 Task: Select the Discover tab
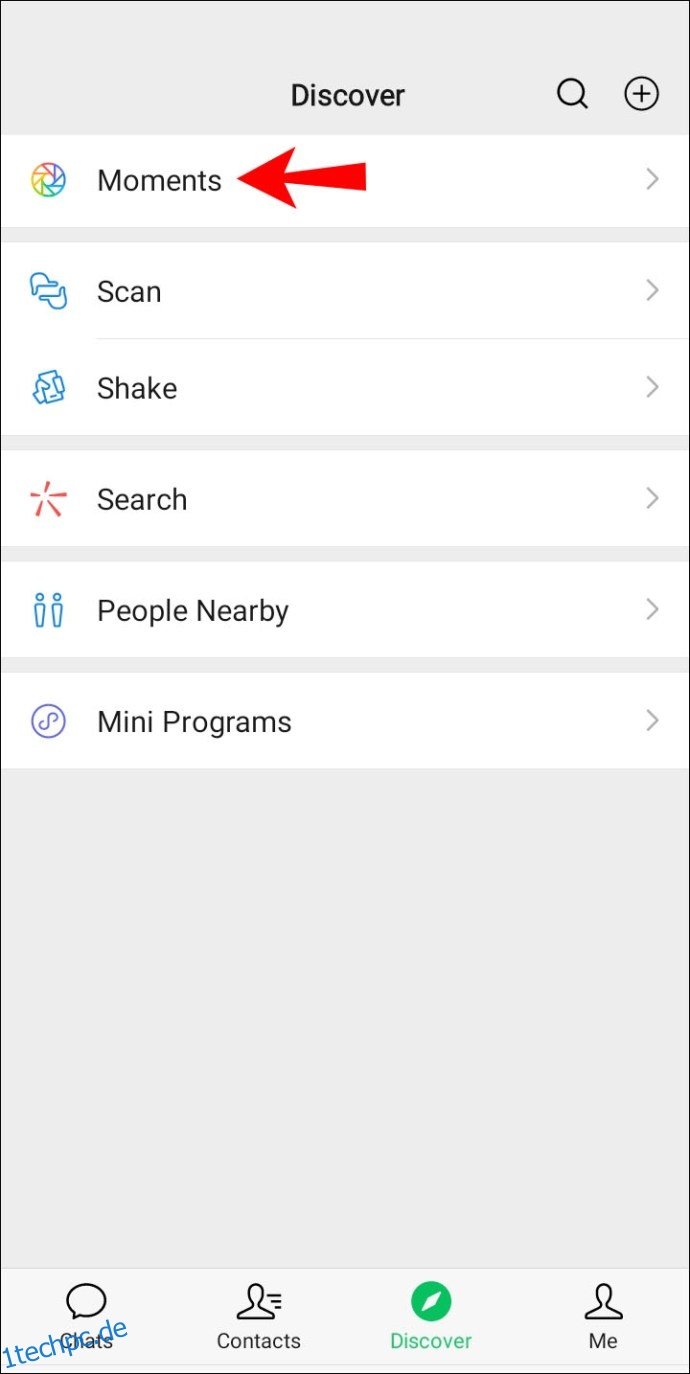(x=431, y=1318)
